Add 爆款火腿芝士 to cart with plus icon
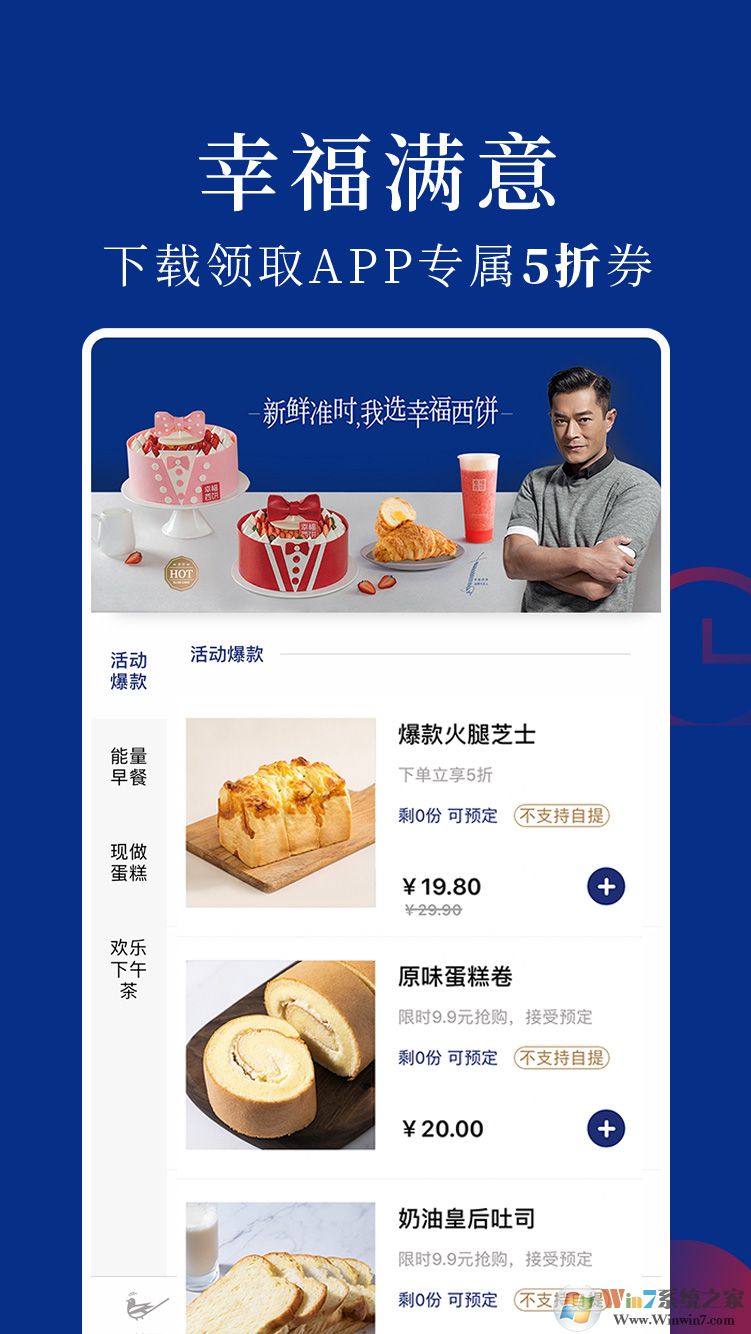 (604, 885)
